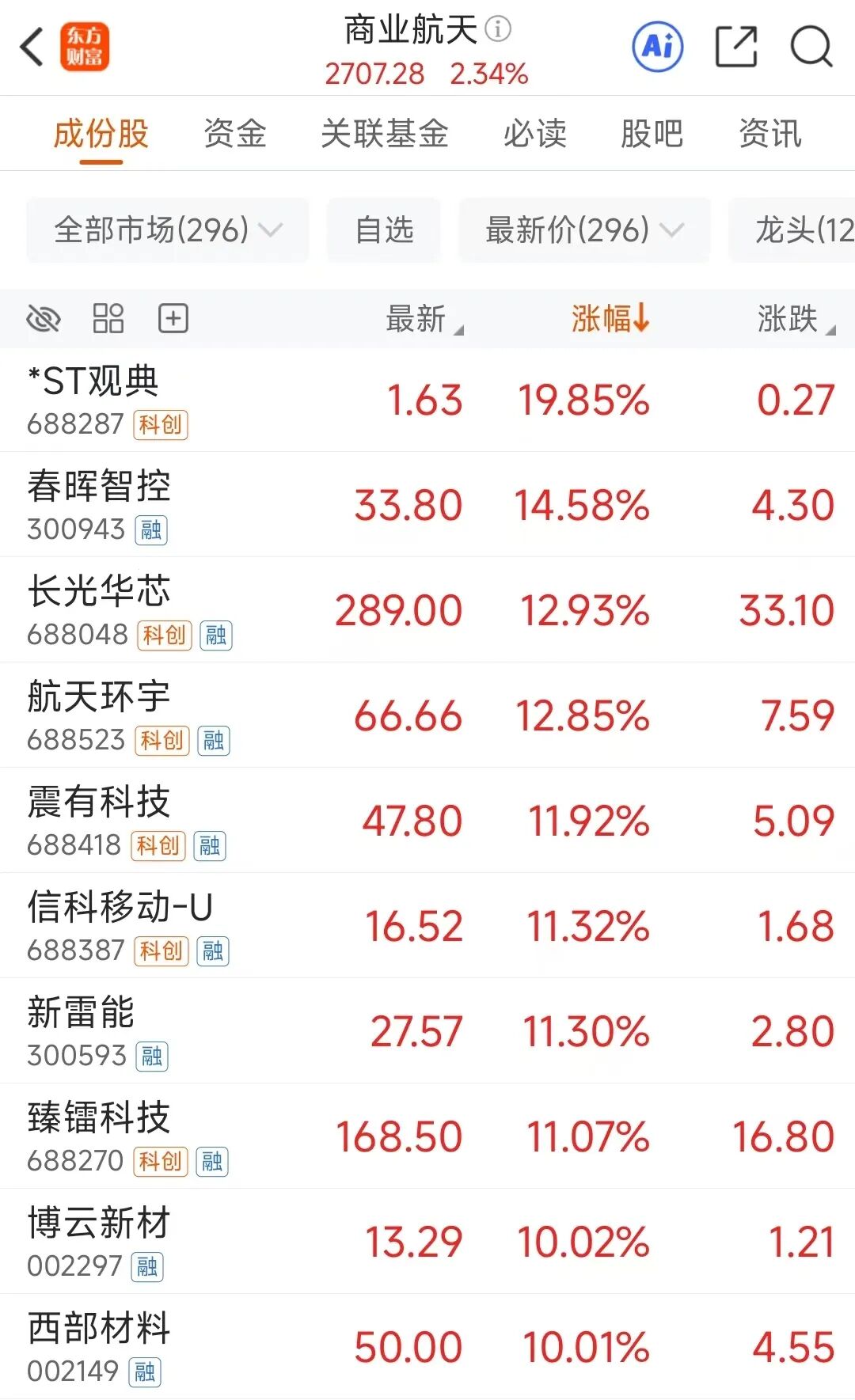
Task: Open the 西部材料 stock row
Action: (427, 1347)
